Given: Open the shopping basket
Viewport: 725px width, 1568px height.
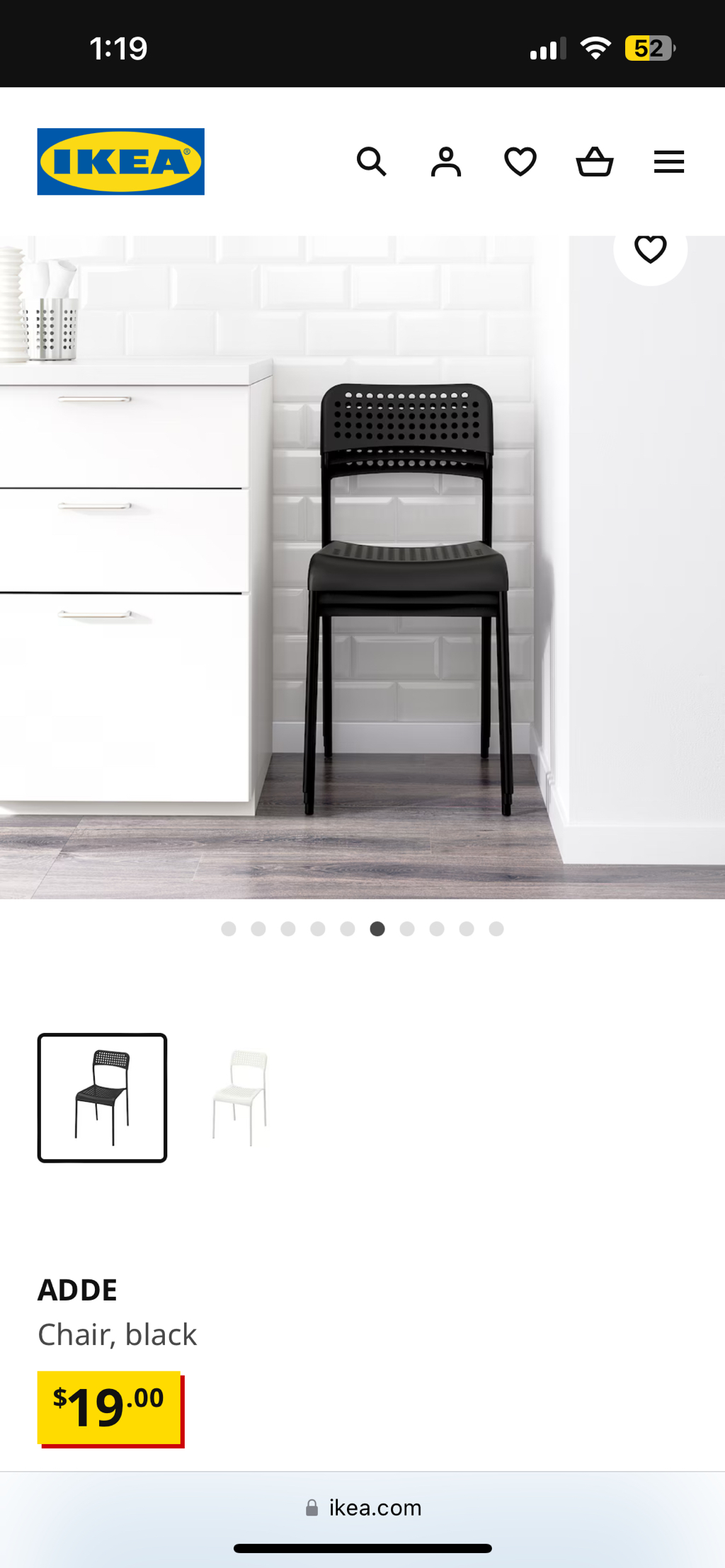Looking at the screenshot, I should (x=595, y=162).
